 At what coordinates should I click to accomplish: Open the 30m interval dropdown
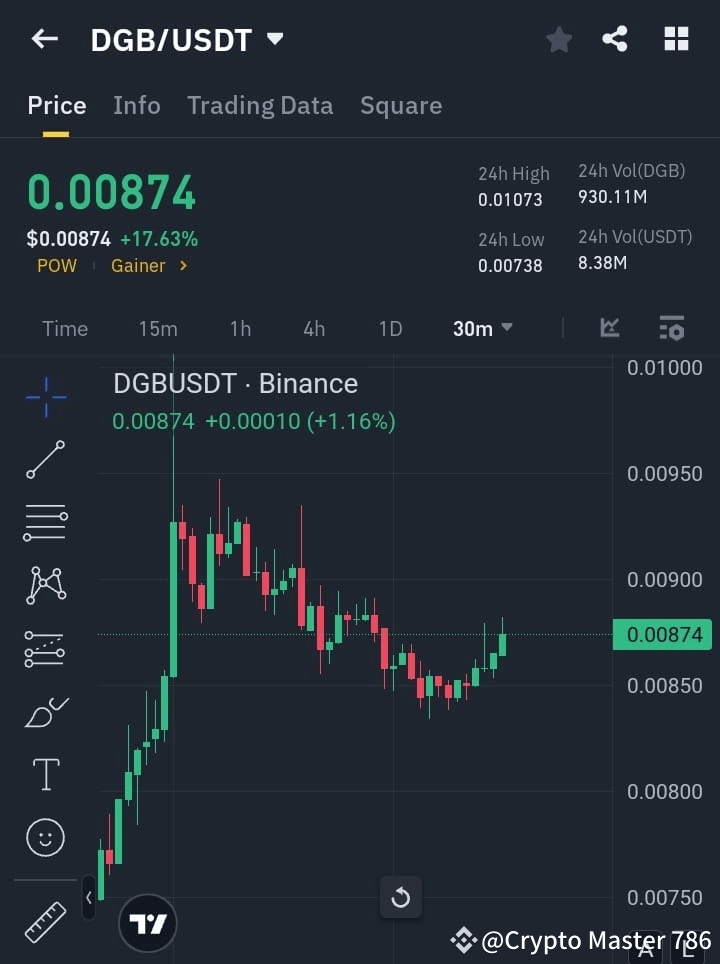coord(482,328)
